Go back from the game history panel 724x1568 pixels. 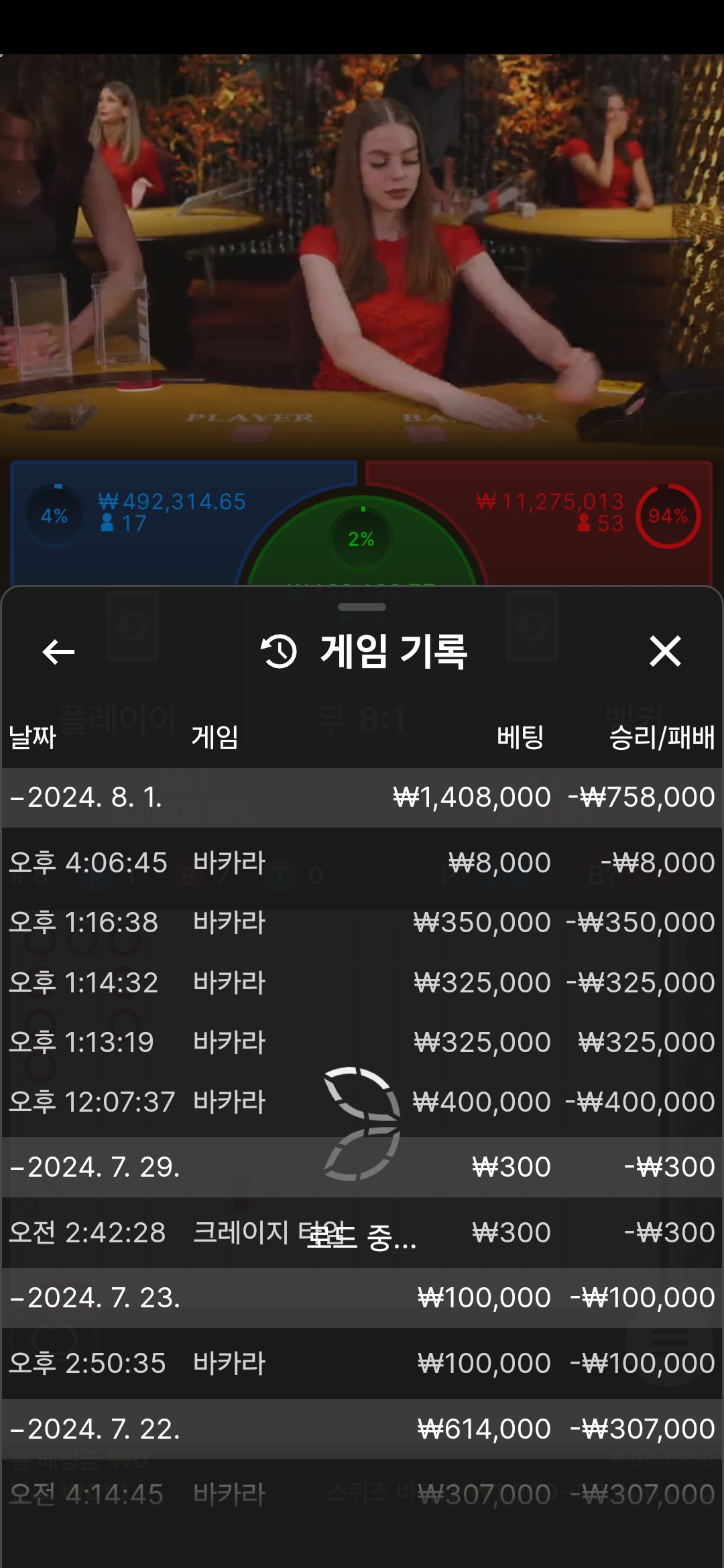click(x=58, y=651)
